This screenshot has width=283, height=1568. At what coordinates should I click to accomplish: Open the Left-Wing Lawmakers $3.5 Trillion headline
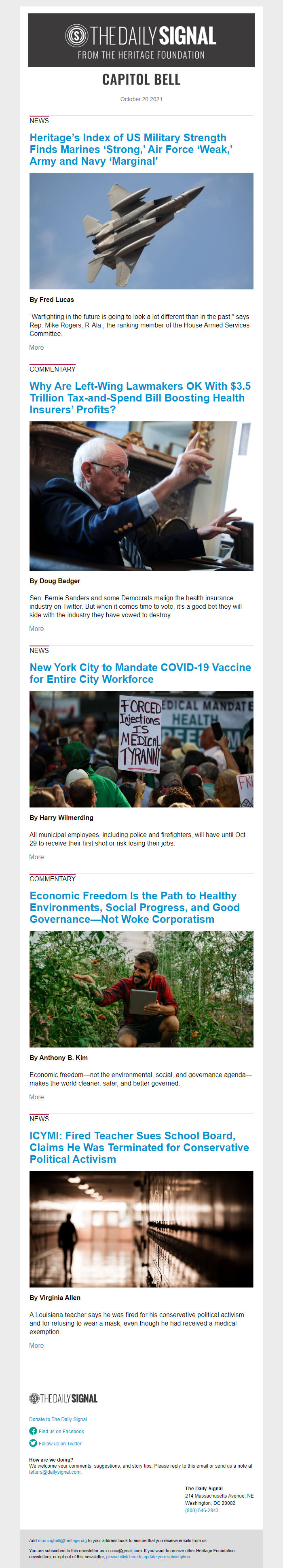pos(140,397)
